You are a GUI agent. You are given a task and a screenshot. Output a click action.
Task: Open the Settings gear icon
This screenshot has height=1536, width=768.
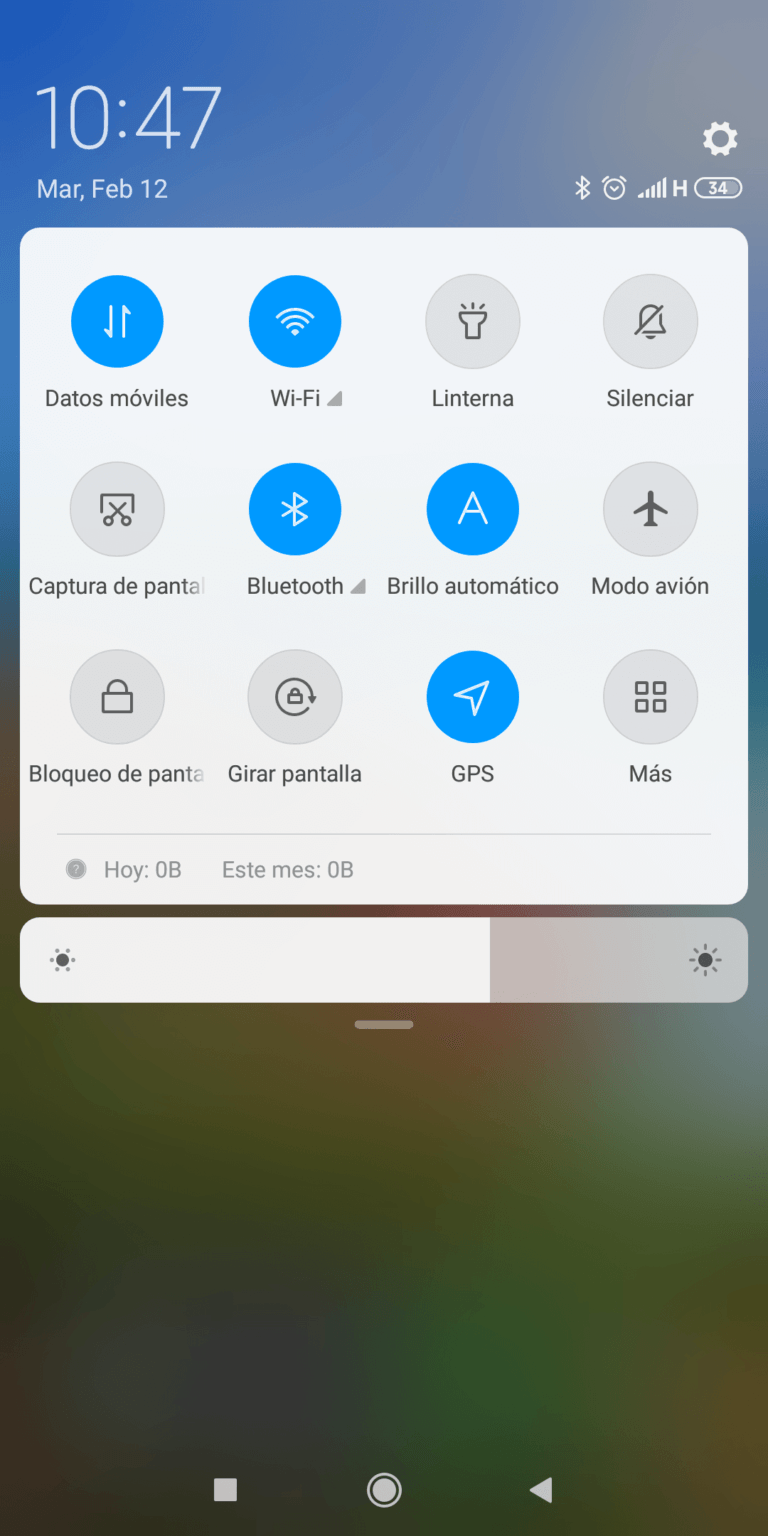(719, 139)
